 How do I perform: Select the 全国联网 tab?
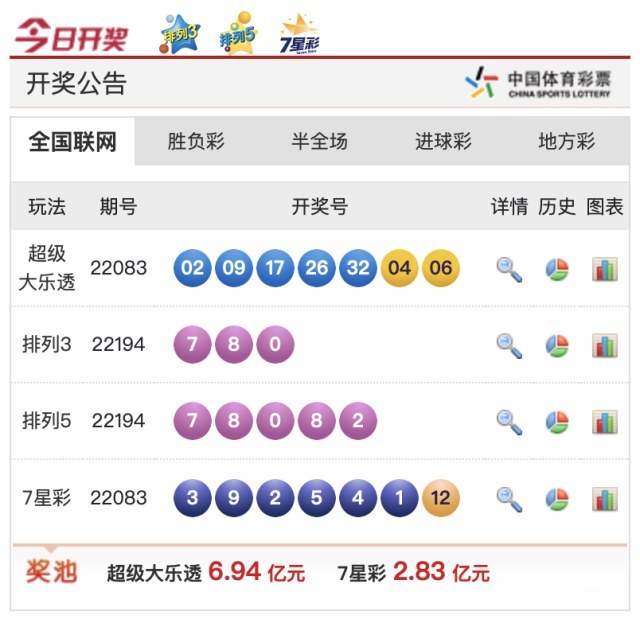coord(72,142)
